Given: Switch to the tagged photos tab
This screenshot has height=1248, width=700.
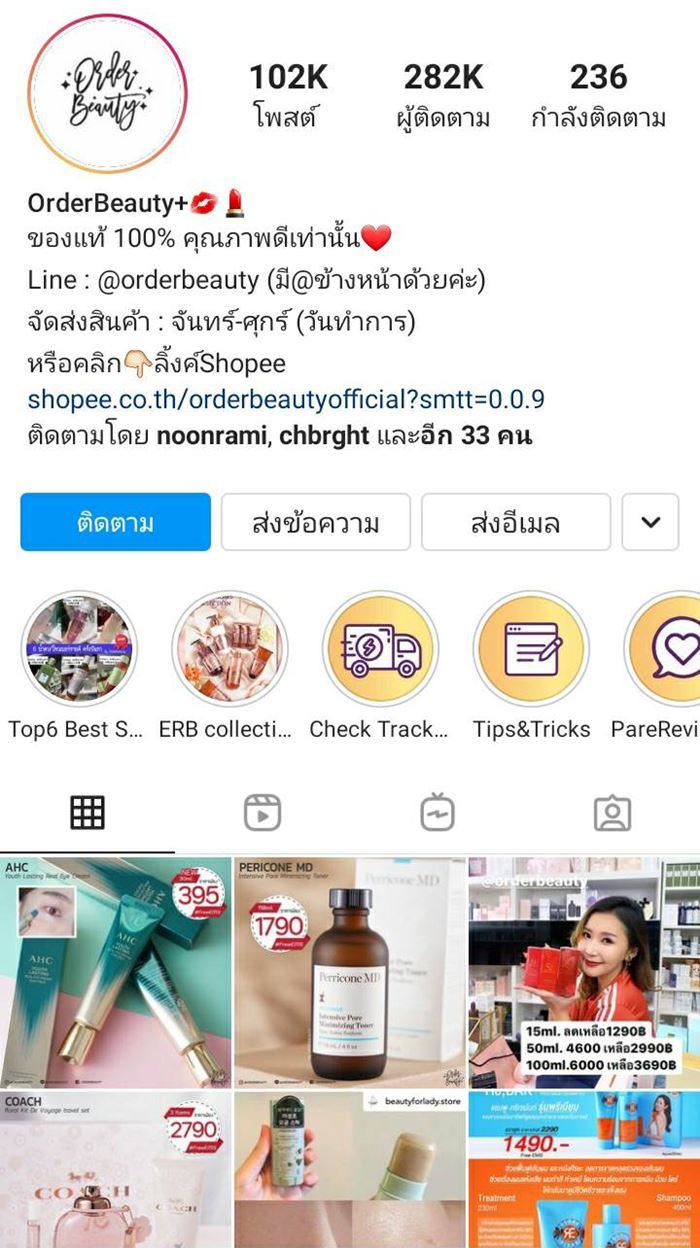Looking at the screenshot, I should pyautogui.click(x=612, y=813).
